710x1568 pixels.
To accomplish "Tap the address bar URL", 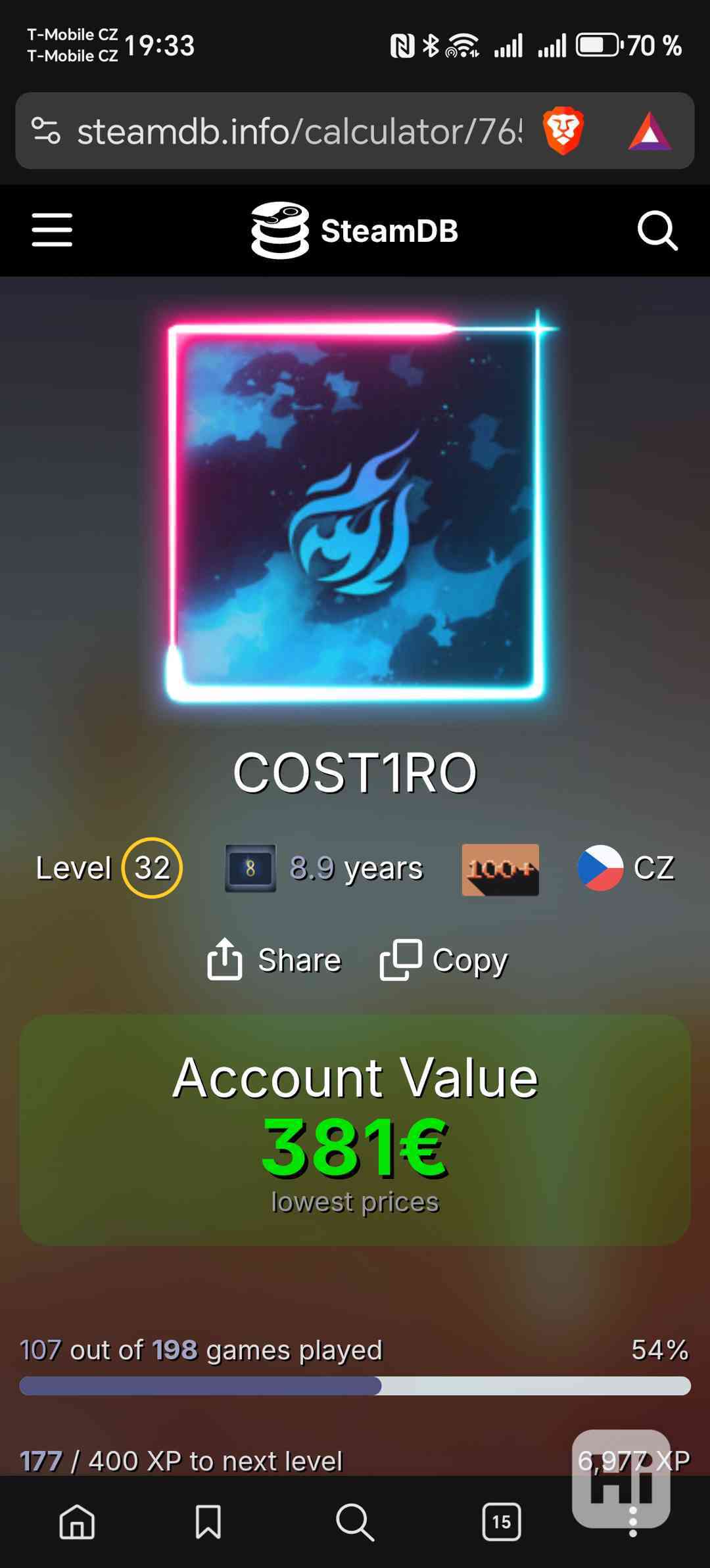I will (299, 131).
